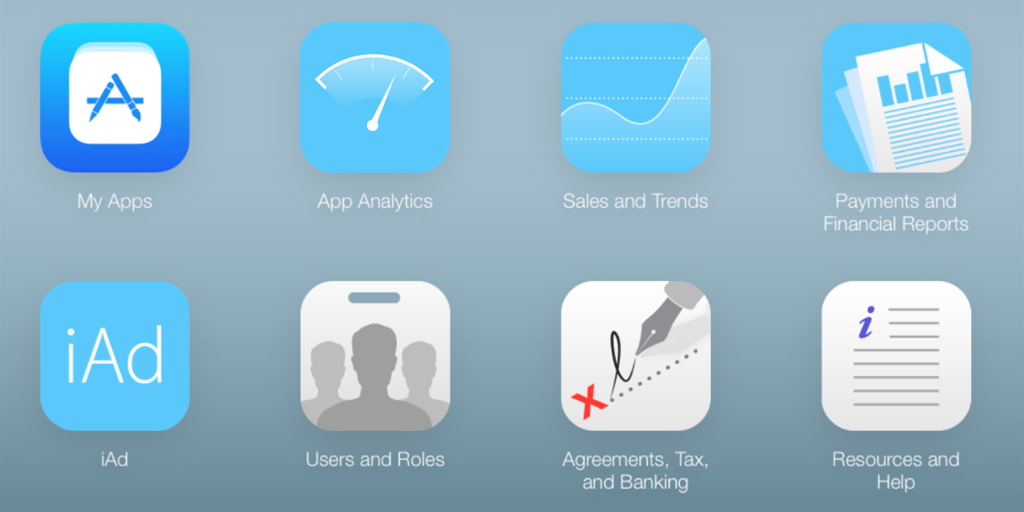Open Agreements, Tax, and Banking
This screenshot has height=512, width=1024.
click(x=636, y=356)
